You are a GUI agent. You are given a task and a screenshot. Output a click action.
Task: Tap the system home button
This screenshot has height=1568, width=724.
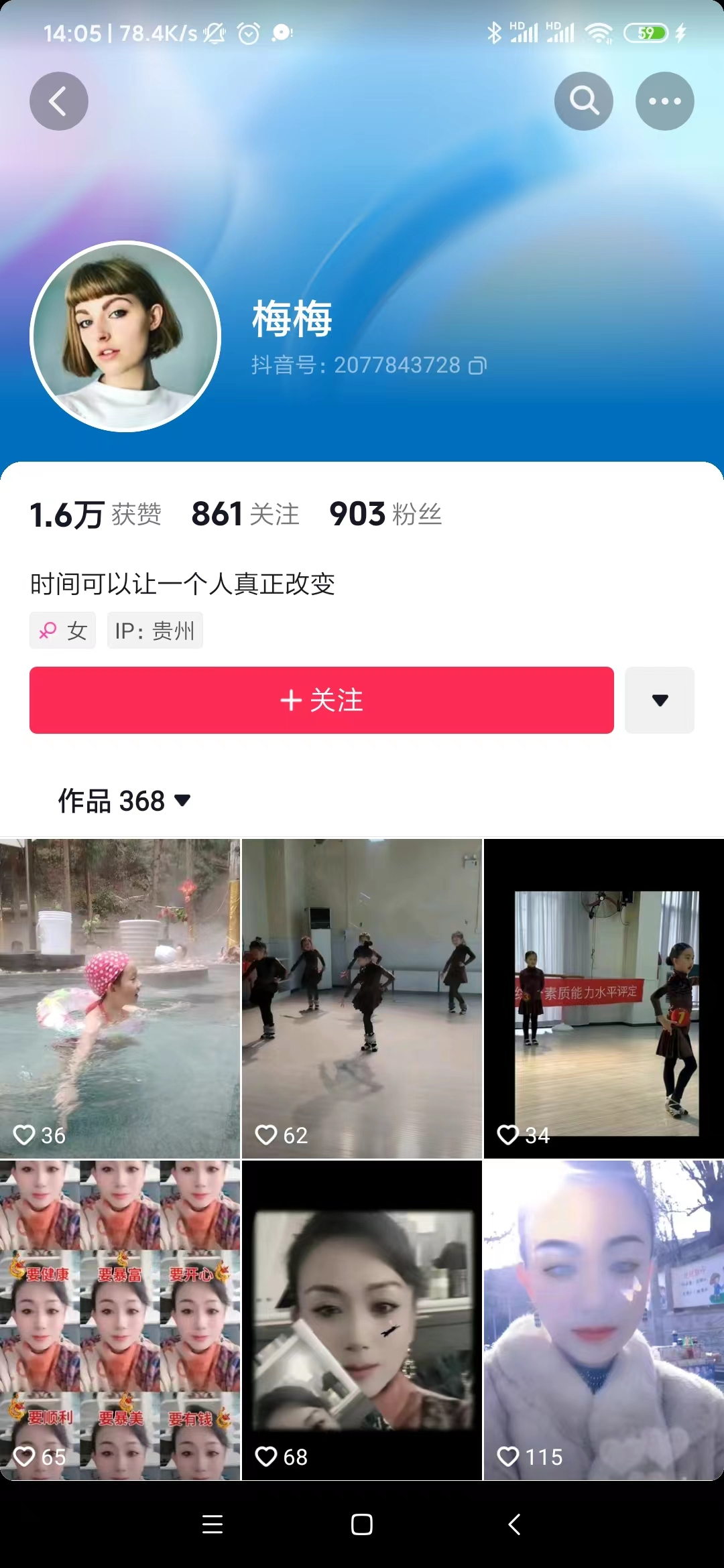click(362, 1524)
